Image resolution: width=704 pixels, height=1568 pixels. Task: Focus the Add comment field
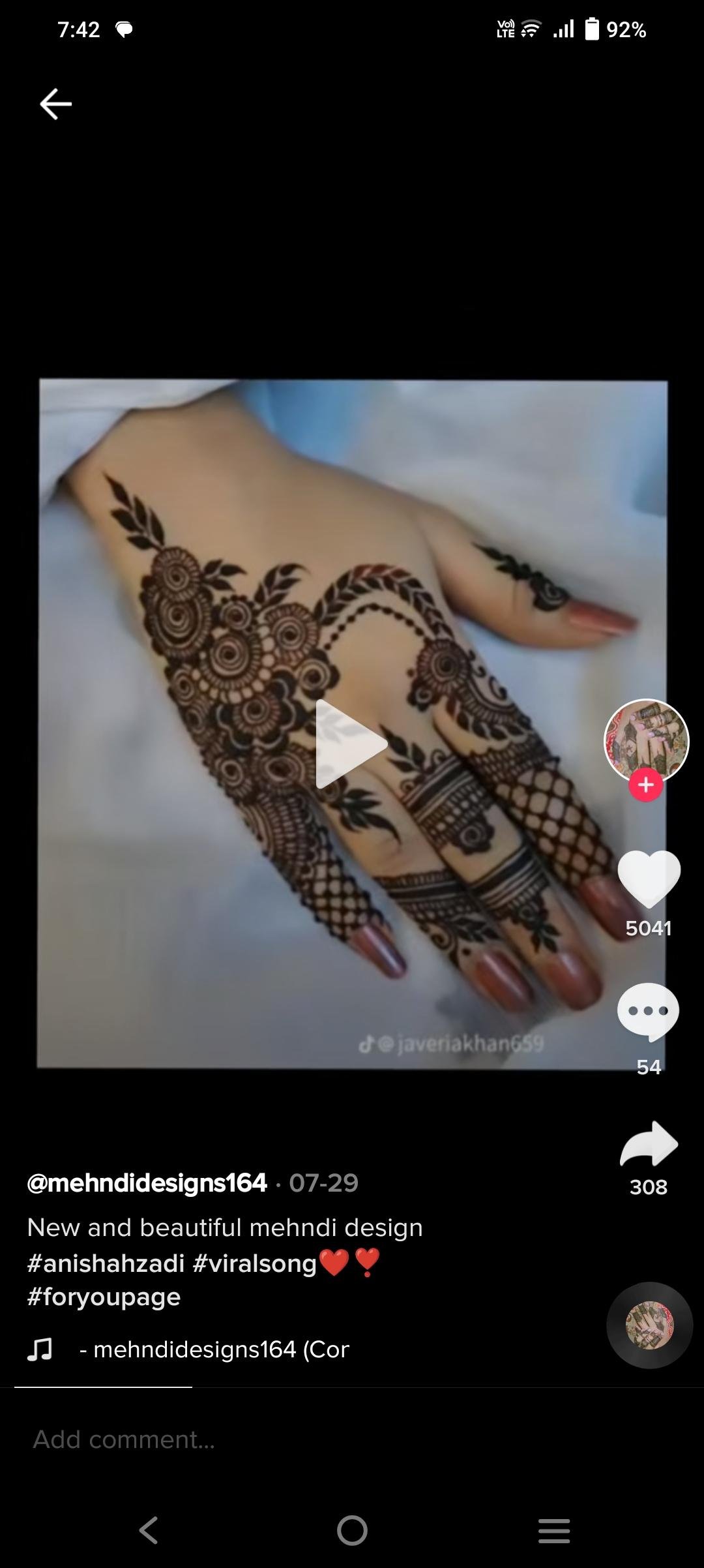pyautogui.click(x=261, y=1439)
